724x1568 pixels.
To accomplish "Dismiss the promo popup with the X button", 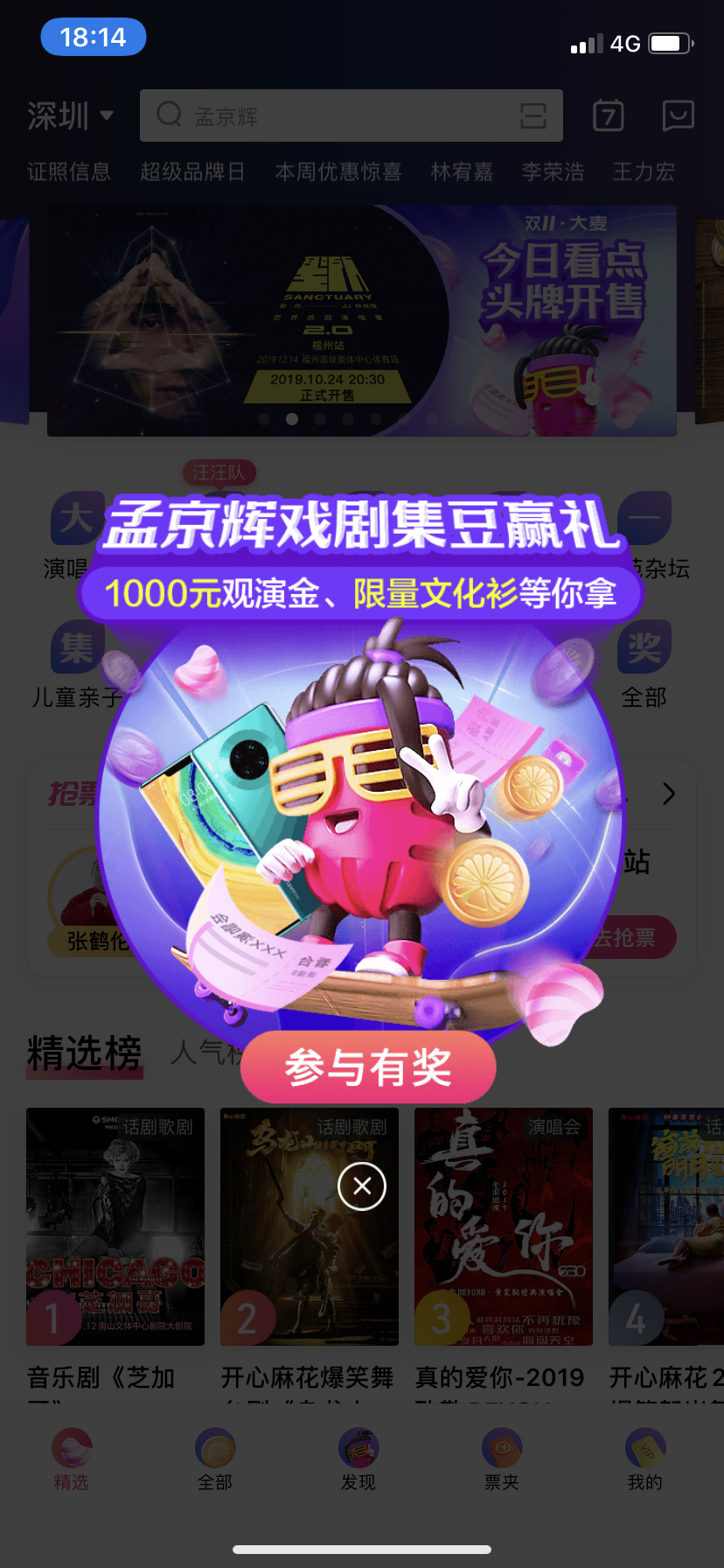I will click(362, 1186).
